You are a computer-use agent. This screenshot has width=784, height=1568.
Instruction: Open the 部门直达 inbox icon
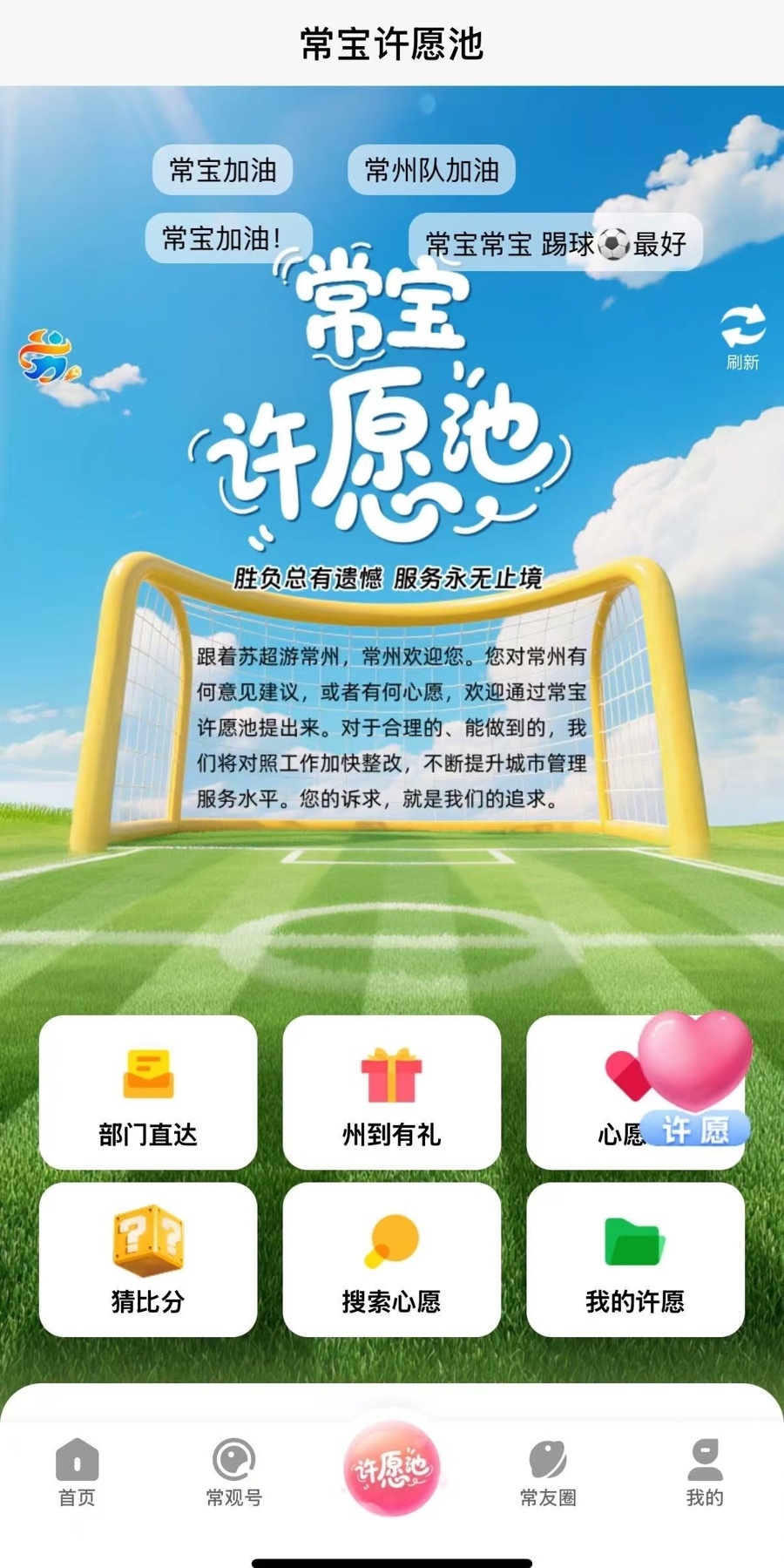point(146,1074)
